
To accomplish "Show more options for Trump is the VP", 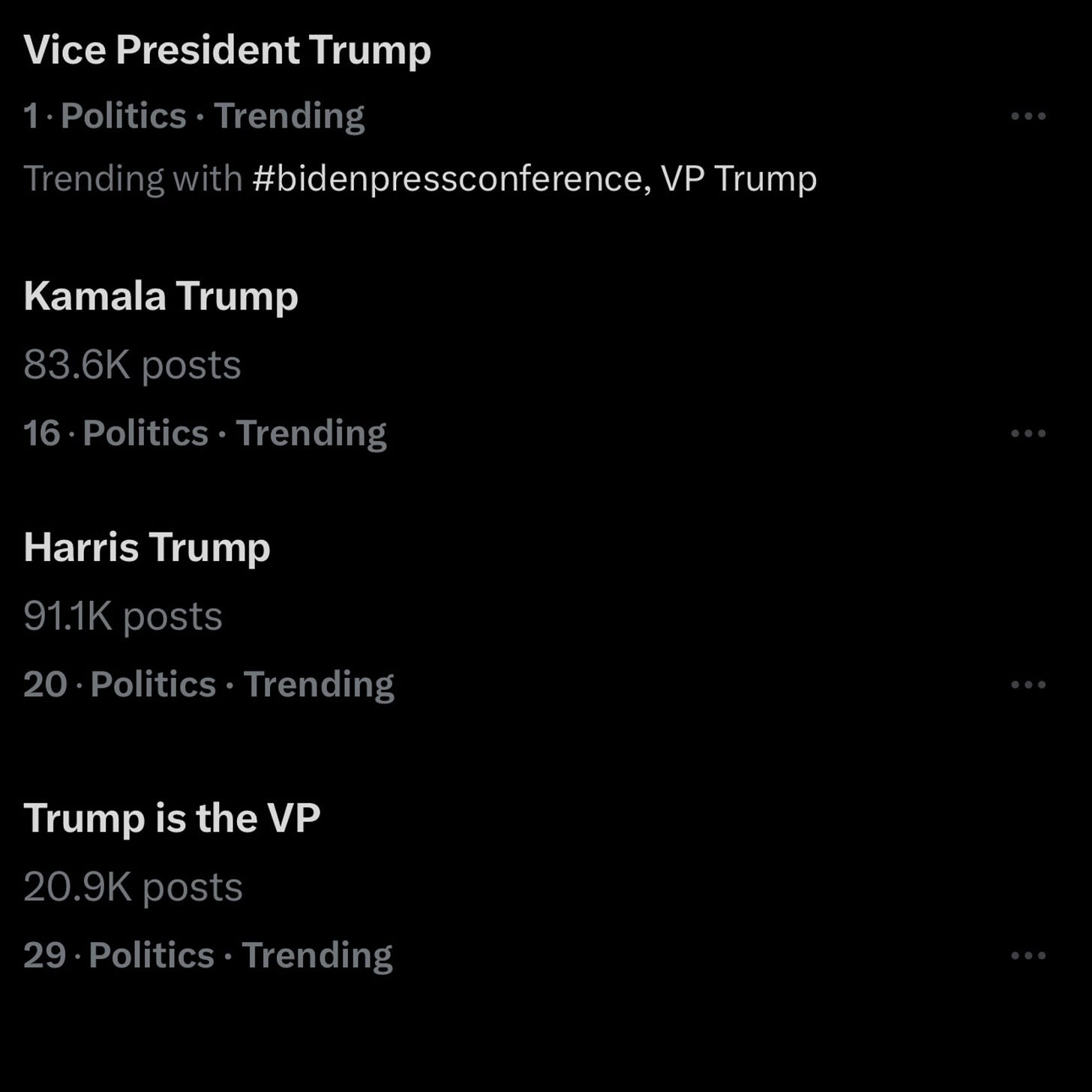I will pos(1027,955).
